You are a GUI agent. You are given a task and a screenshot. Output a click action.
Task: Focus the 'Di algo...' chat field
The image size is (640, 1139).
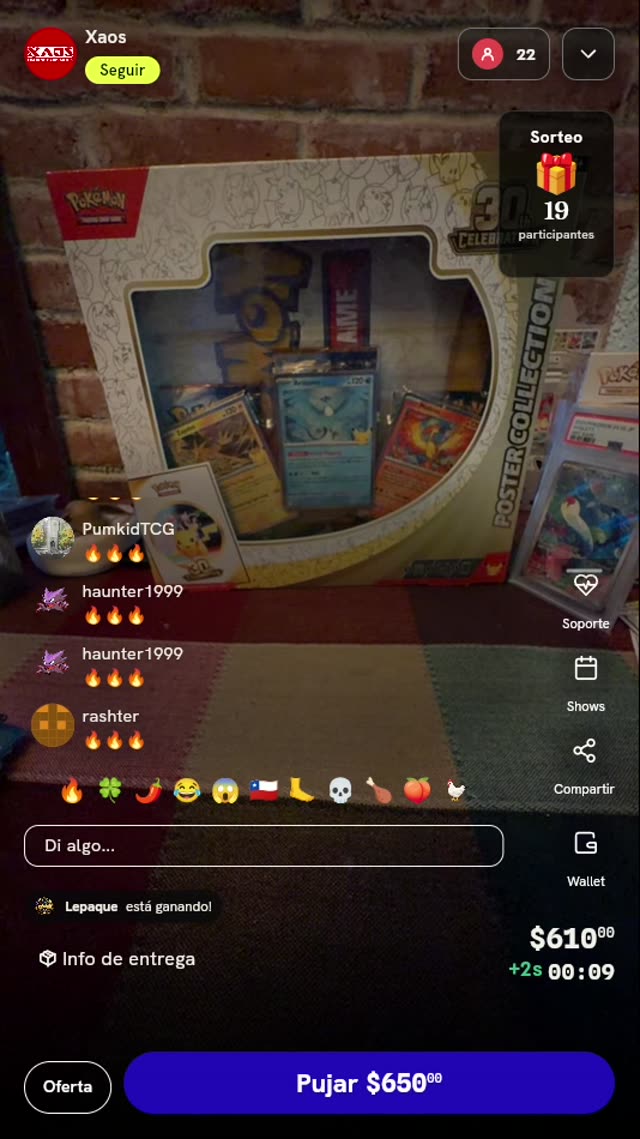(264, 846)
